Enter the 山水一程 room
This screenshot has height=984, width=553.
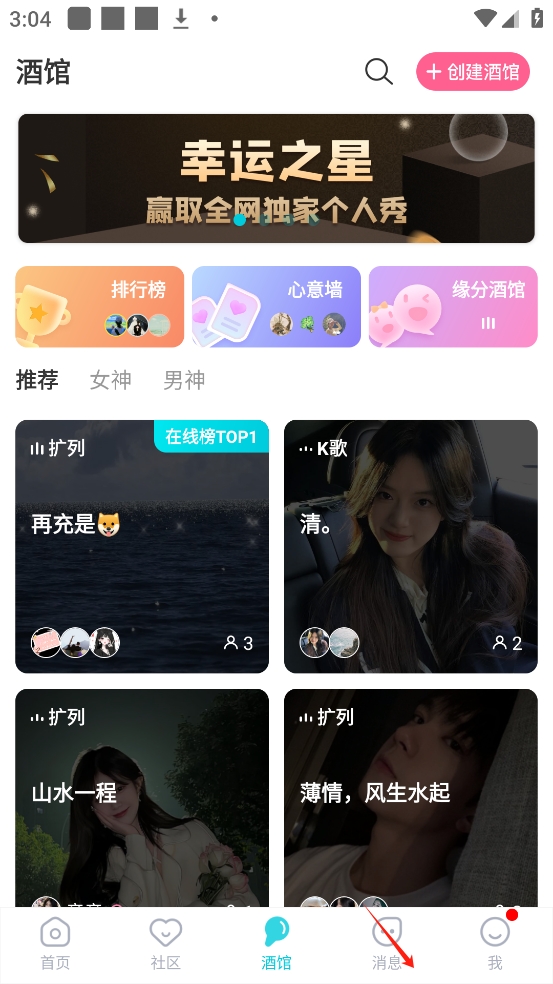[x=142, y=798]
